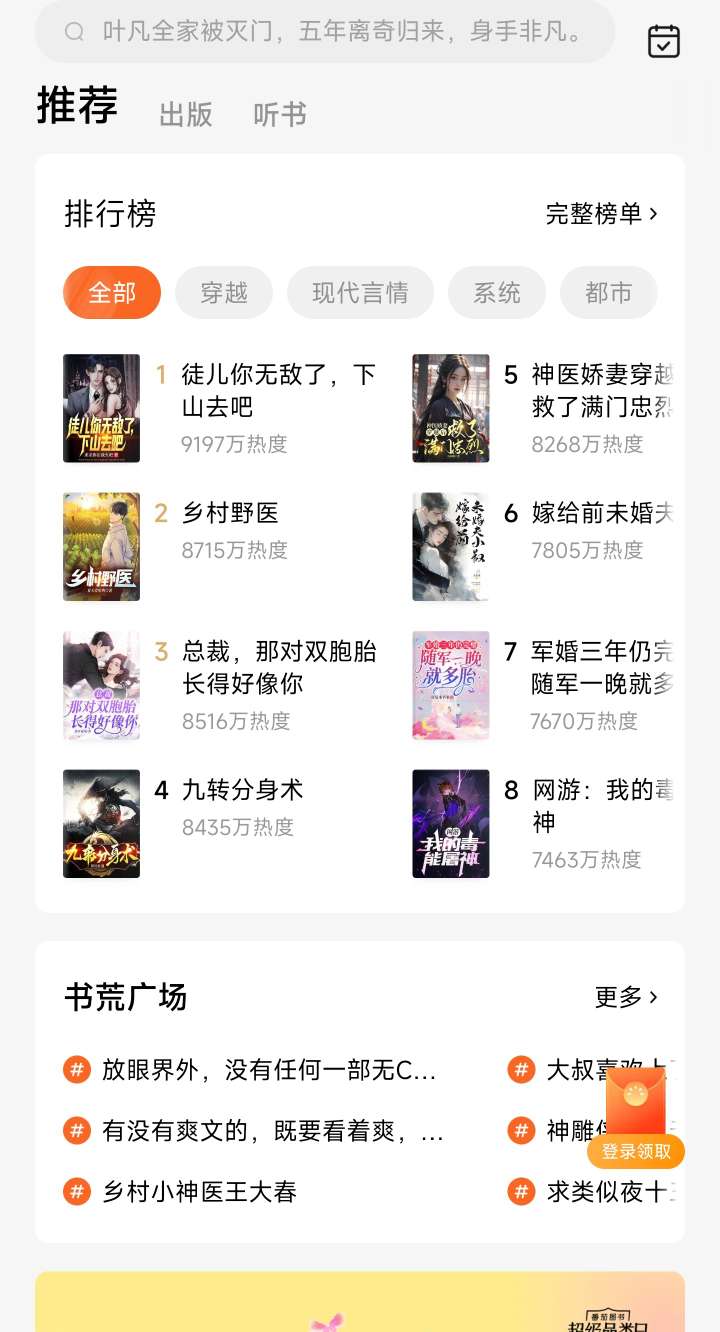The image size is (720, 1332).
Task: Open the calendar check-in icon
Action: [664, 41]
